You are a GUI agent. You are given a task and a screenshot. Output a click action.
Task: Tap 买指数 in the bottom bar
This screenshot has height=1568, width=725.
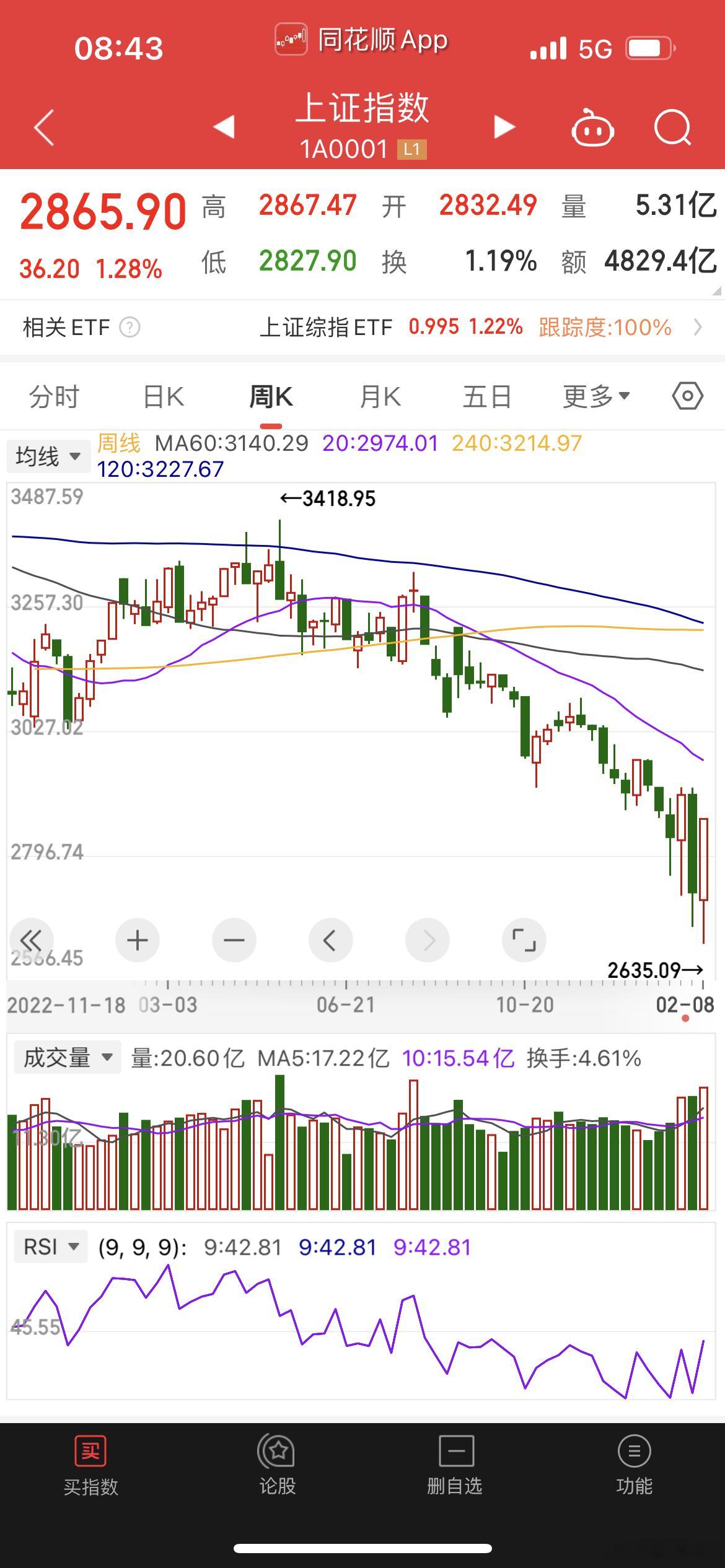coord(90,1466)
